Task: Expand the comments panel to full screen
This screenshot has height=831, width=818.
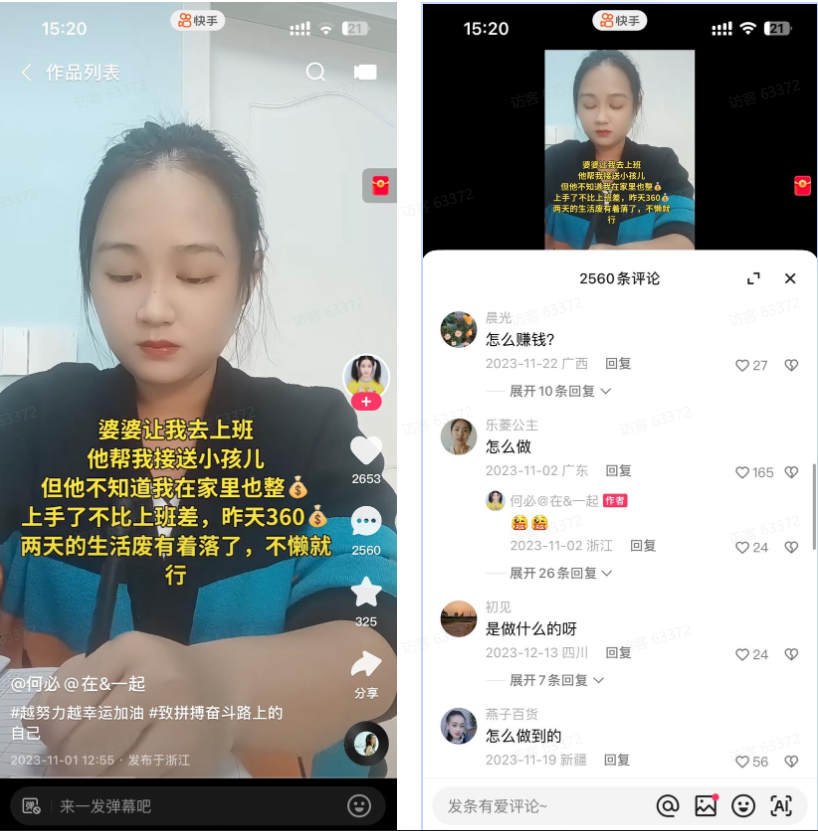Action: click(x=754, y=279)
